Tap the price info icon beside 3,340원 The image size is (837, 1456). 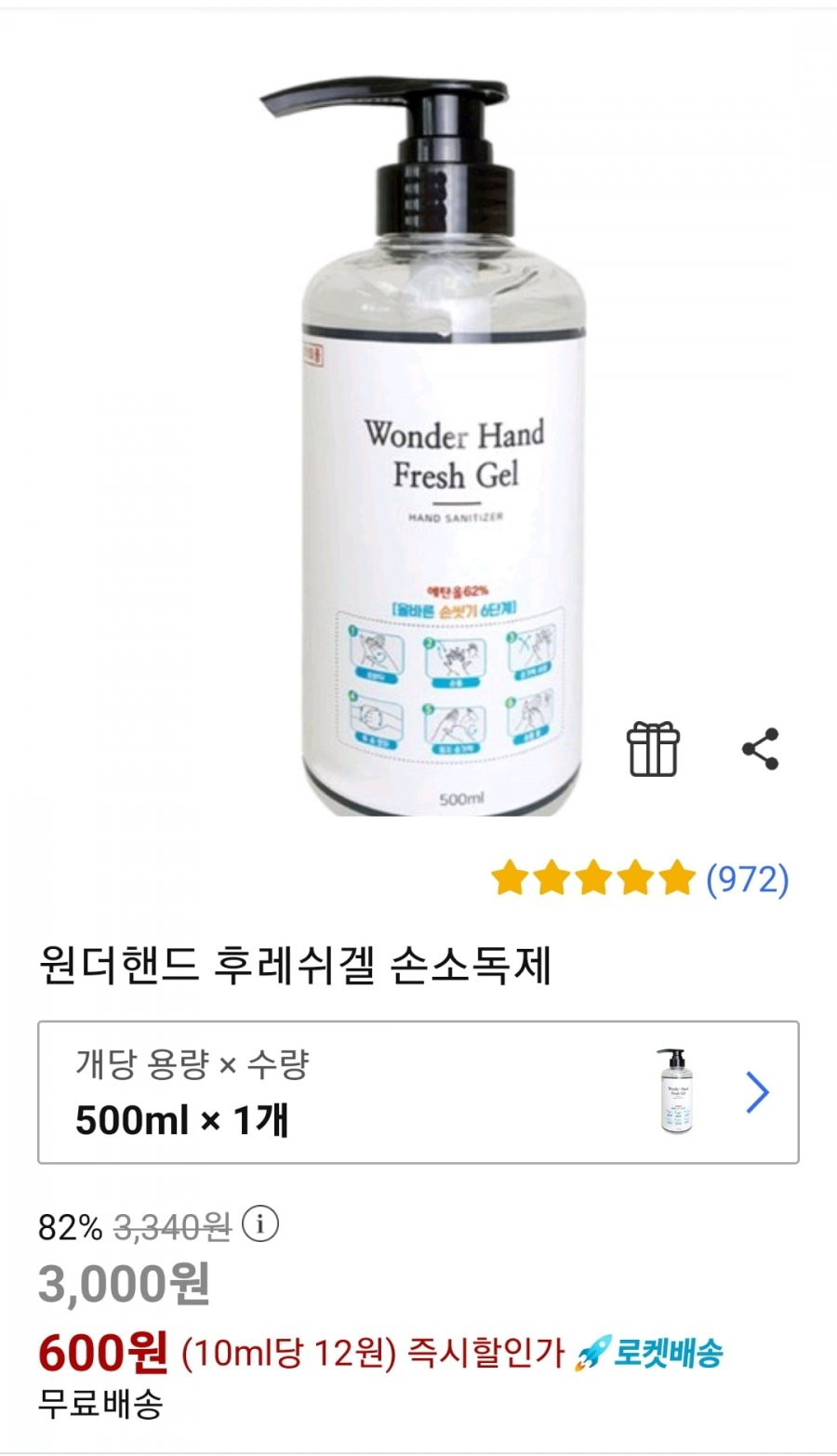260,1224
